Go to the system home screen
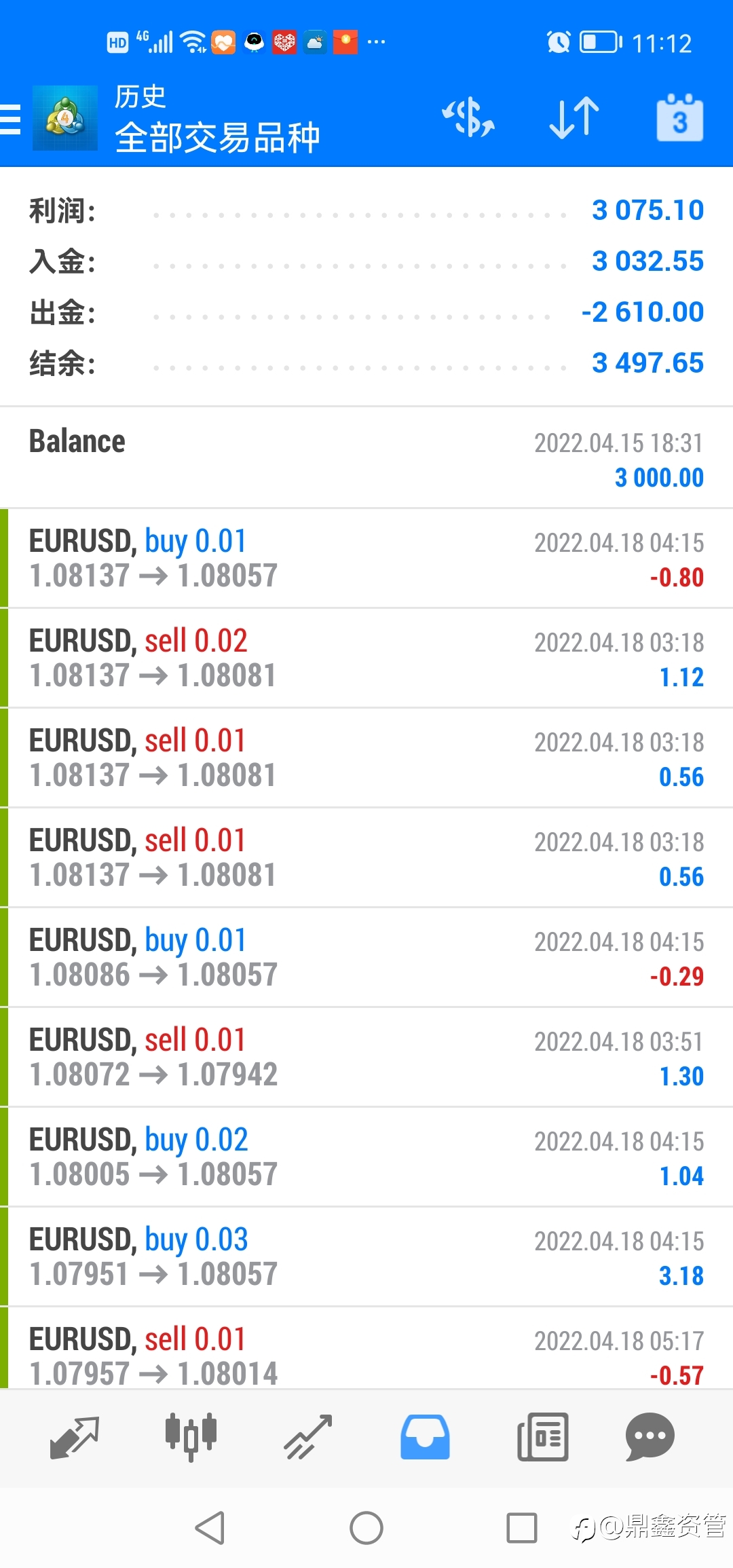The height and width of the screenshot is (1568, 733). (366, 1528)
